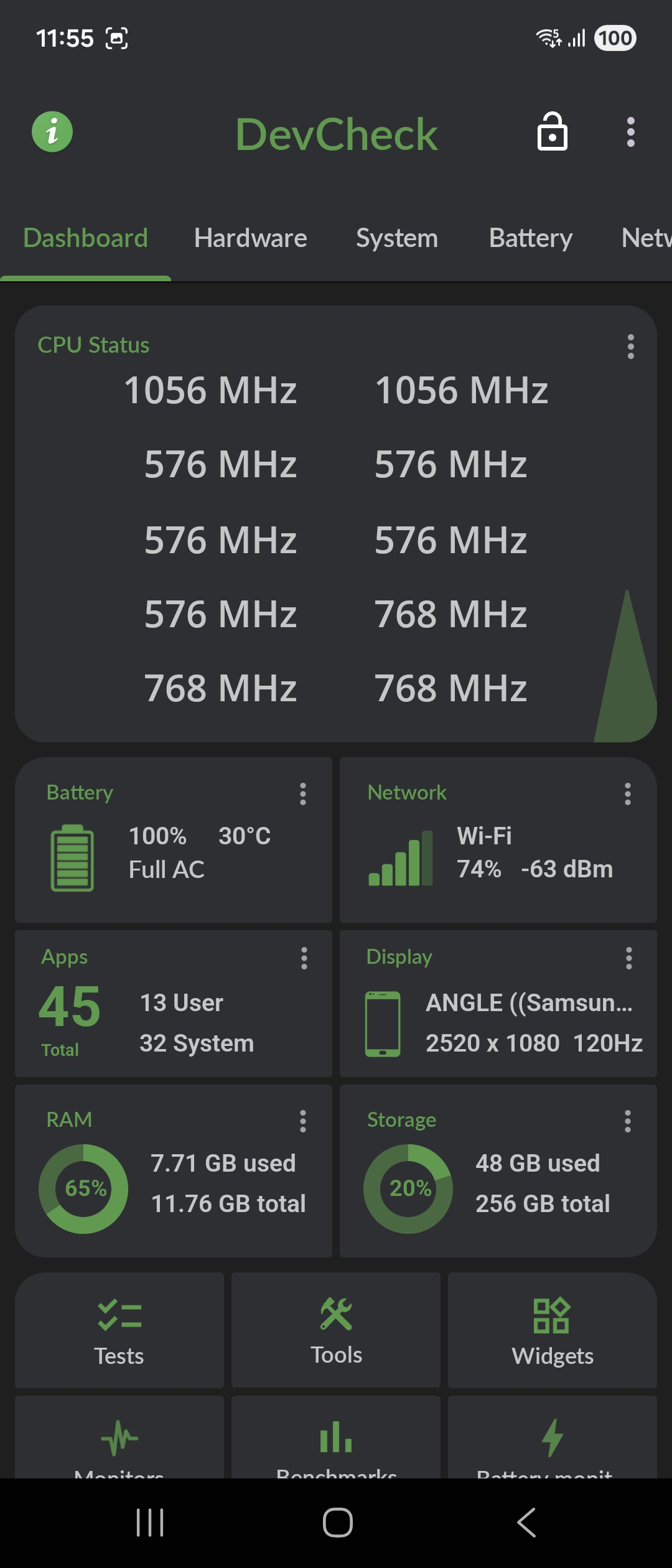Switch to the System tab

click(x=397, y=238)
